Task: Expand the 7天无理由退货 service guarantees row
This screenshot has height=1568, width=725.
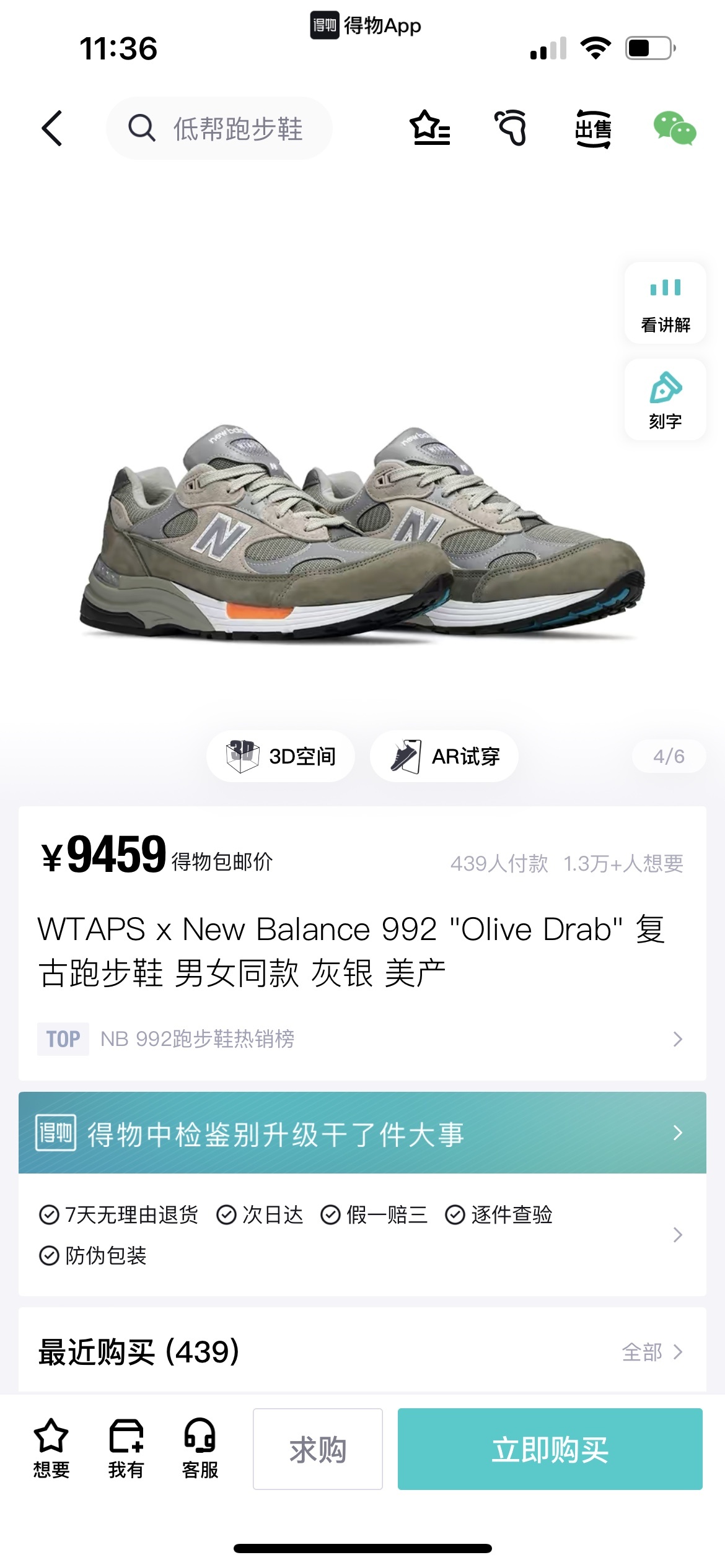Action: pyautogui.click(x=362, y=1234)
